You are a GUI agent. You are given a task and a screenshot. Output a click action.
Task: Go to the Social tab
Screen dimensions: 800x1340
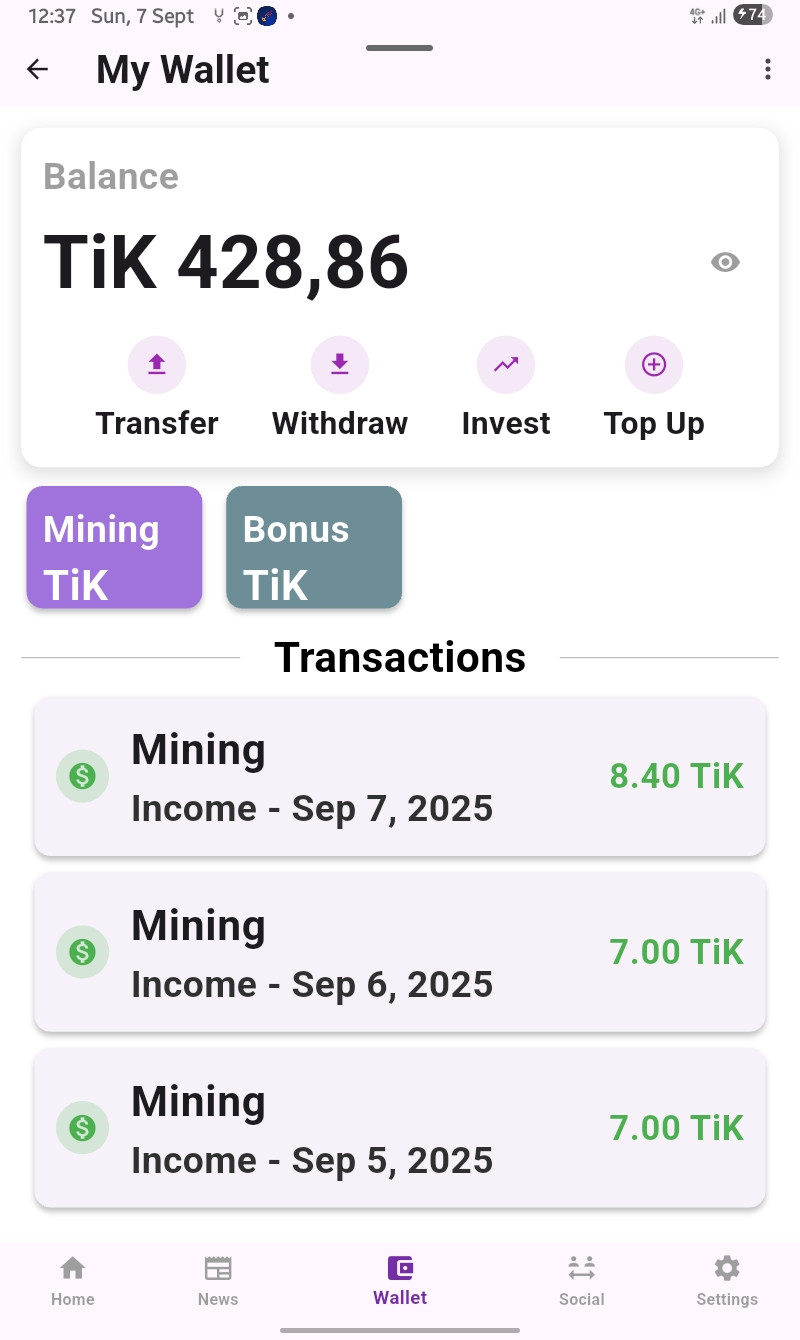[582, 1281]
